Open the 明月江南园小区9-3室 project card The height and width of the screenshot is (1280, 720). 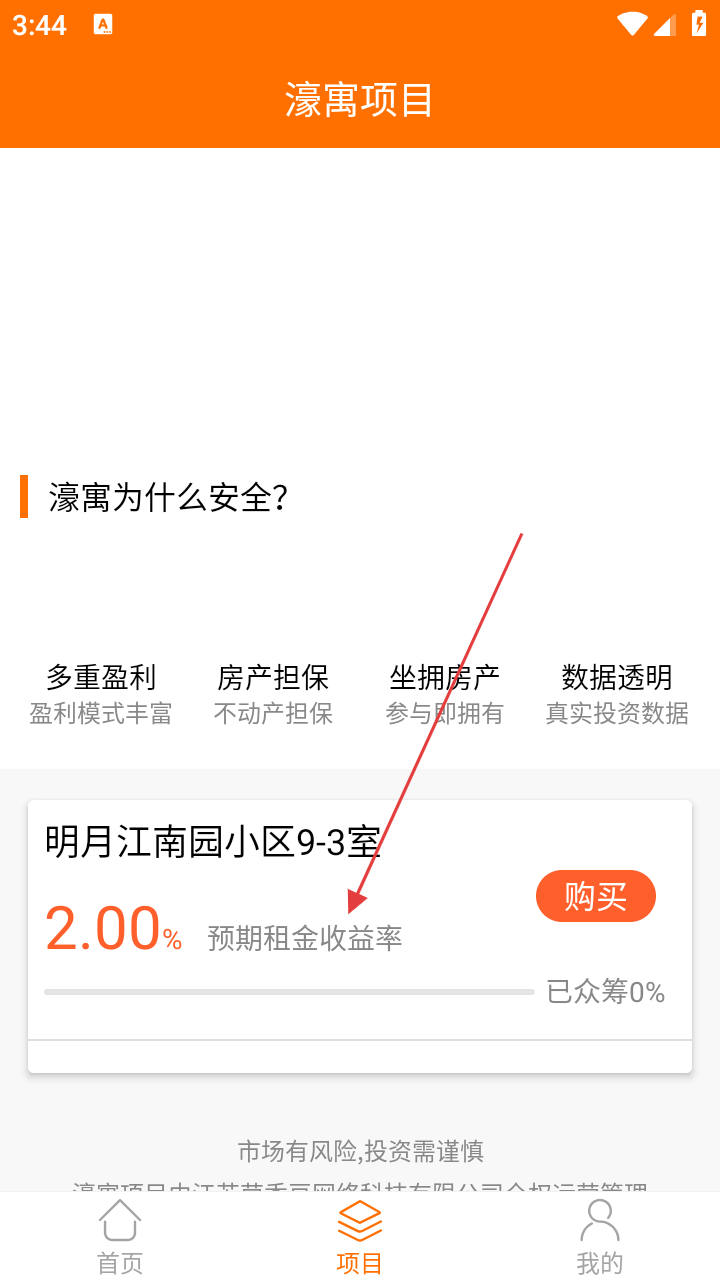212,842
